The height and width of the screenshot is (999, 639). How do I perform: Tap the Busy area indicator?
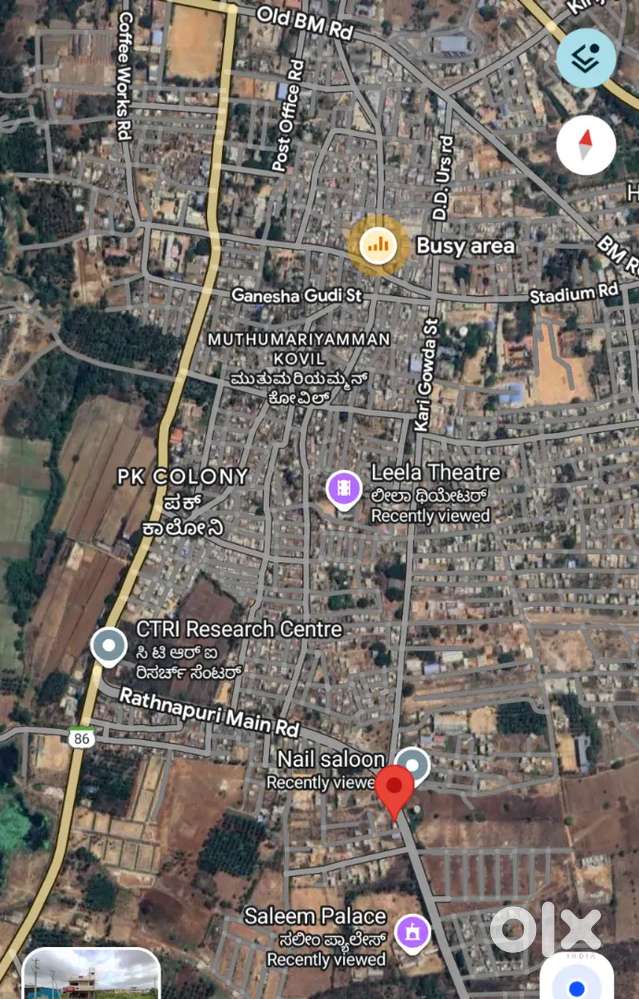(x=378, y=243)
